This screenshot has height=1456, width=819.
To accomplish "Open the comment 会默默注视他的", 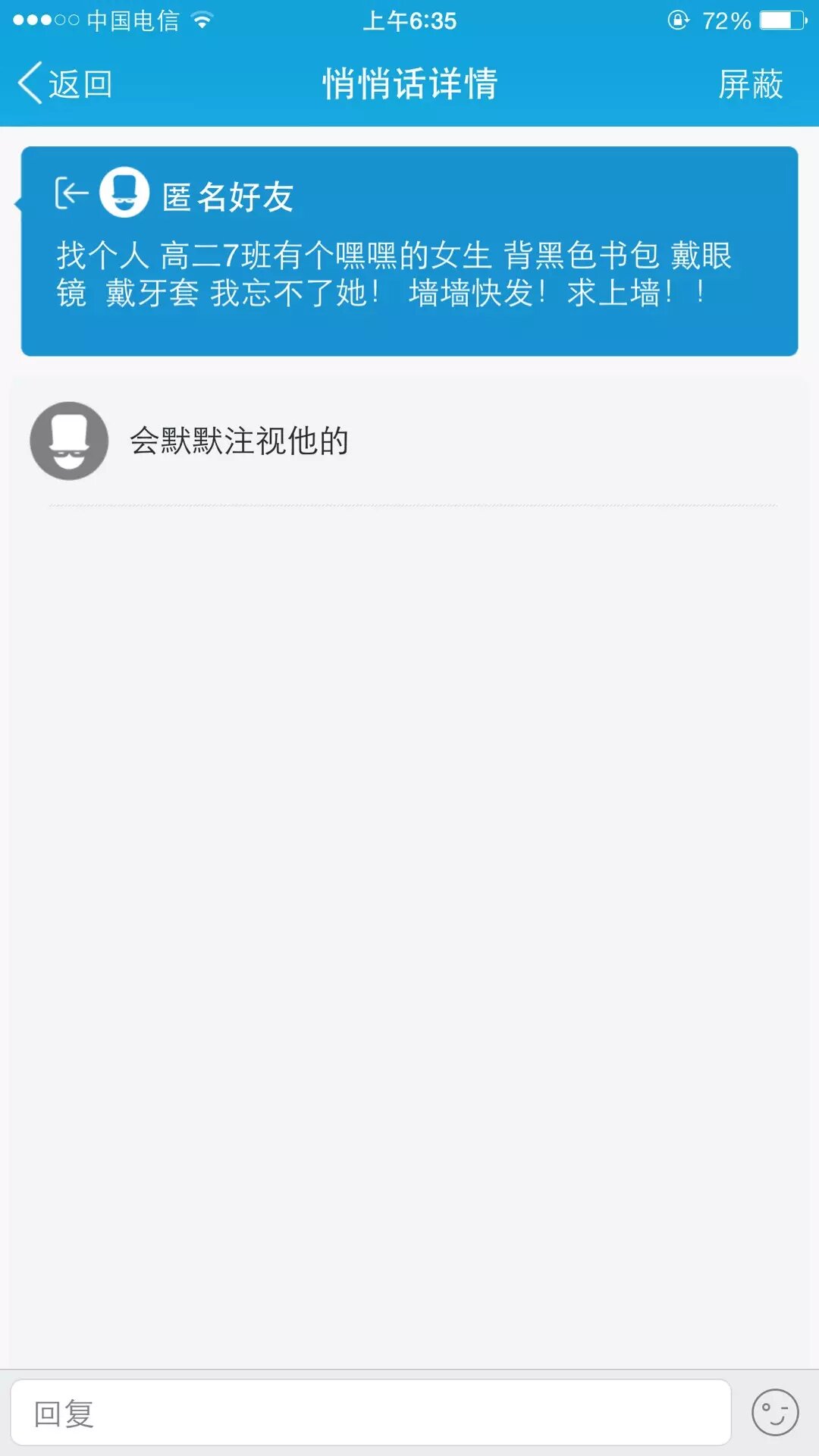I will coord(239,441).
